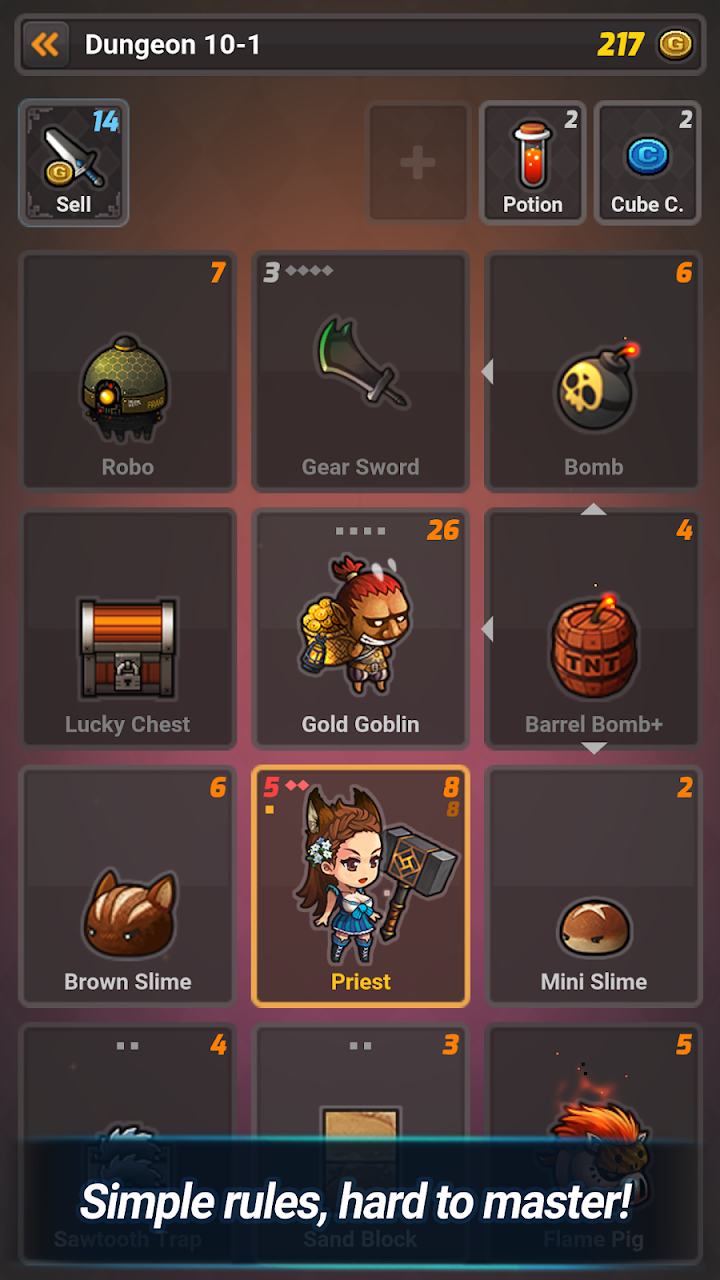Pick up the Gear Sword card
The width and height of the screenshot is (720, 1280).
pos(361,372)
